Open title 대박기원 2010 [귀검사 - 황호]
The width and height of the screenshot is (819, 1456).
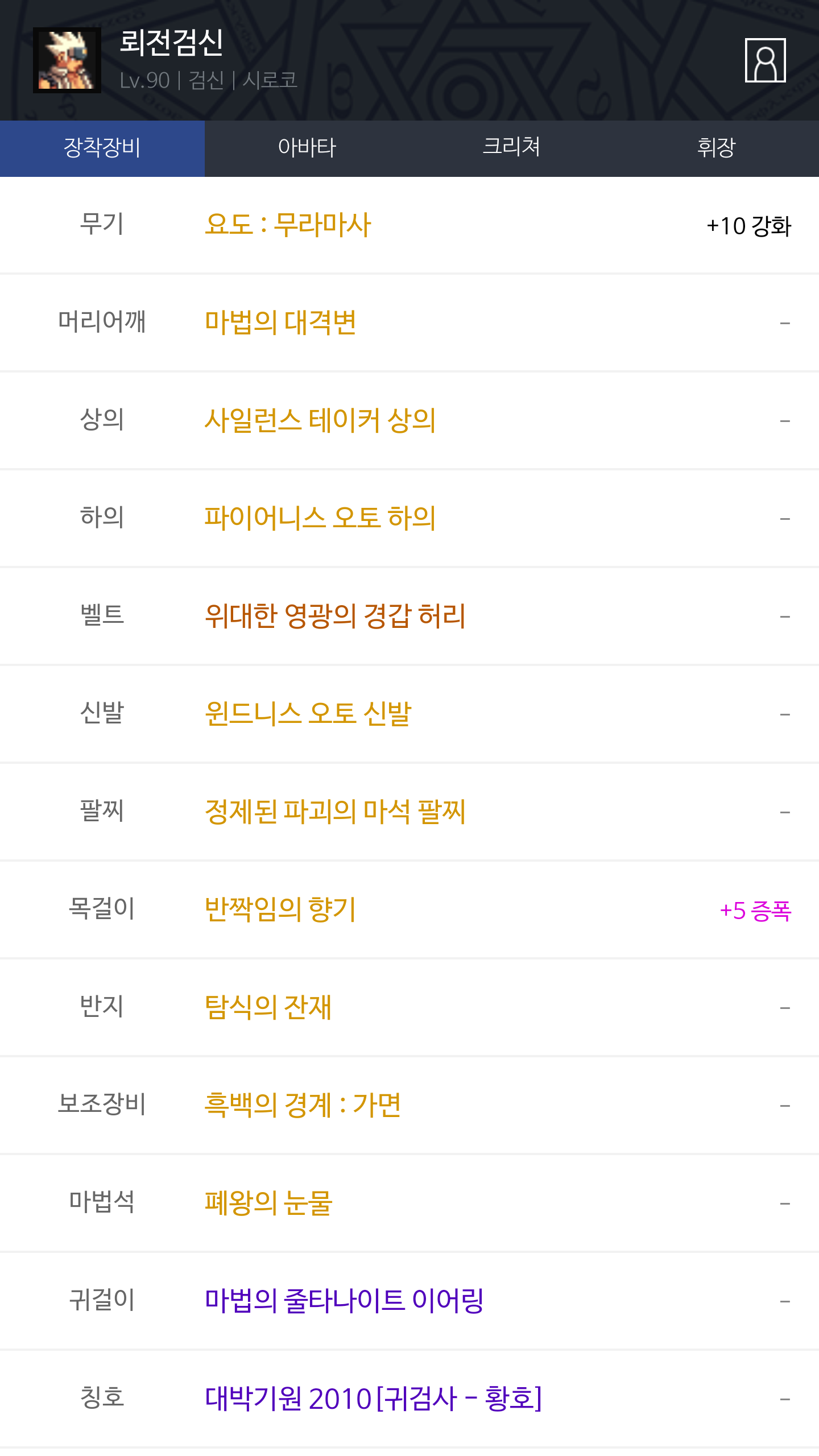click(373, 1399)
